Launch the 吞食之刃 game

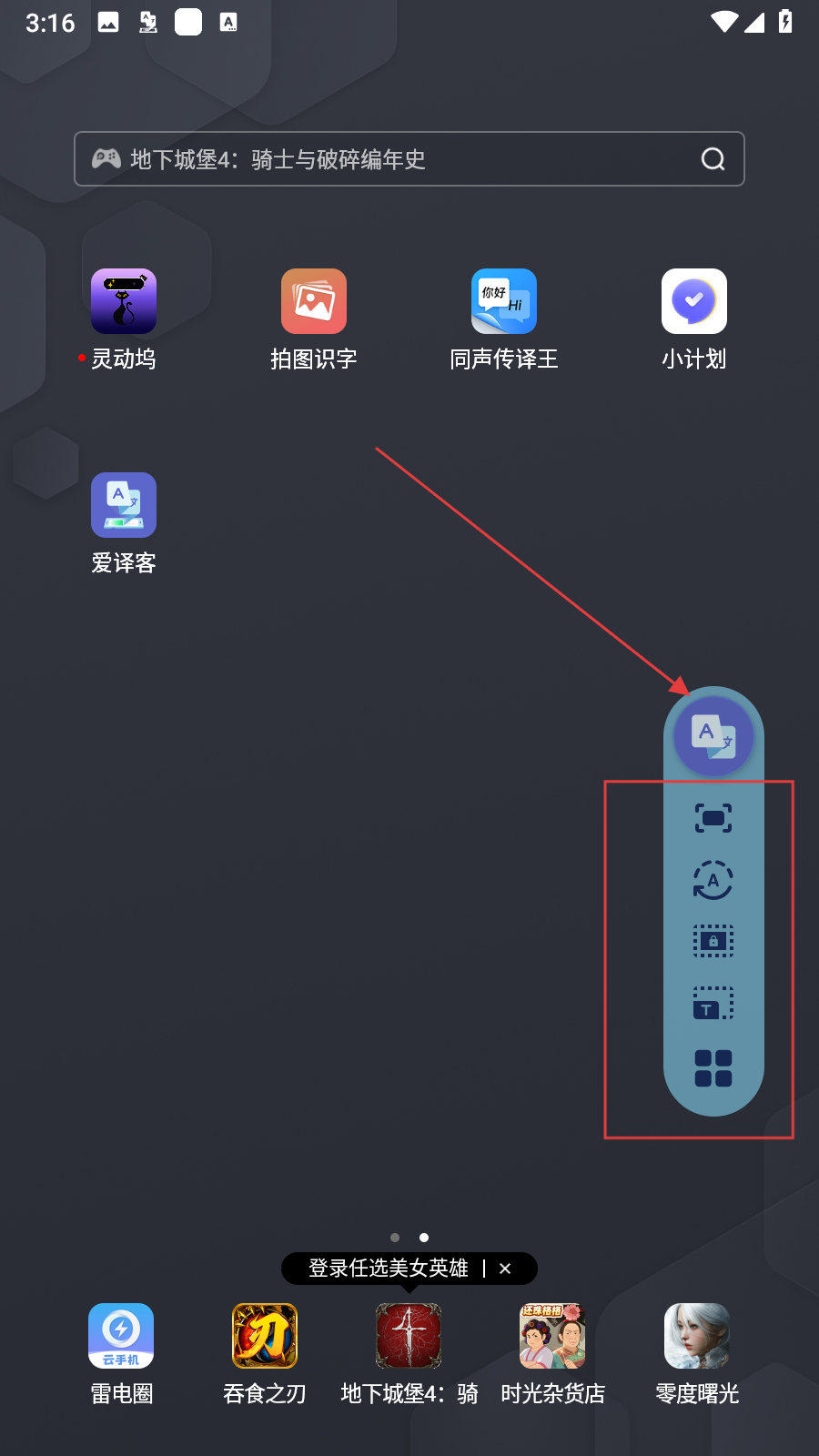[265, 1336]
